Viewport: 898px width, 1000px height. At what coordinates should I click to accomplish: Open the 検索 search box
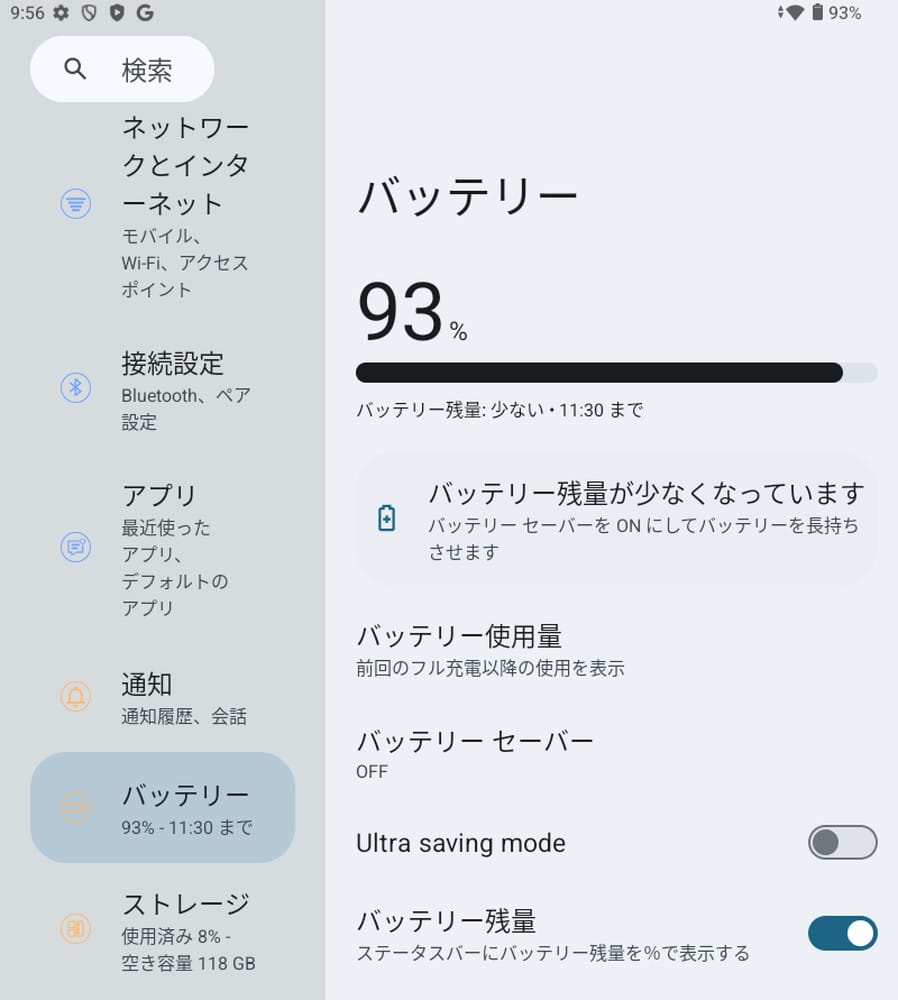click(x=122, y=69)
